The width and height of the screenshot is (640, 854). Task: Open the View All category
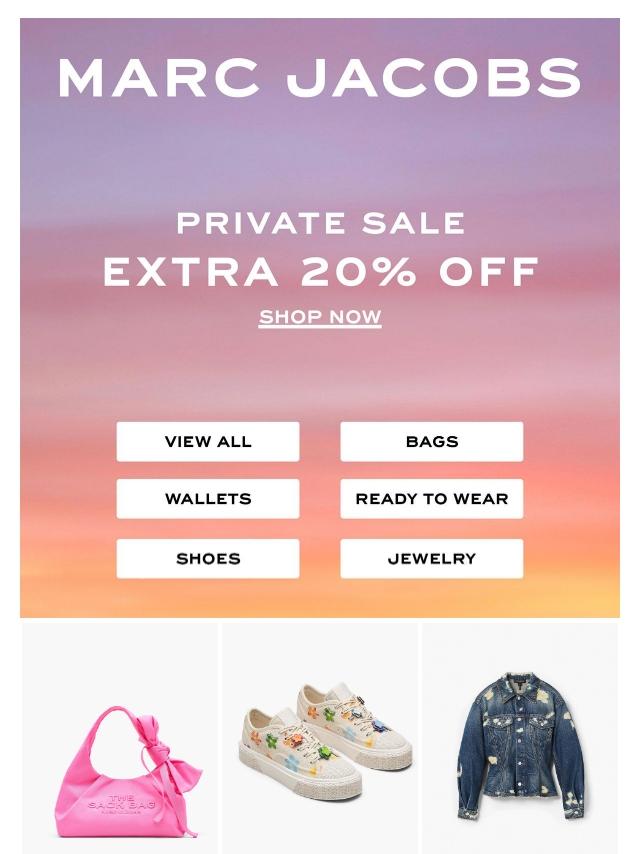point(208,441)
